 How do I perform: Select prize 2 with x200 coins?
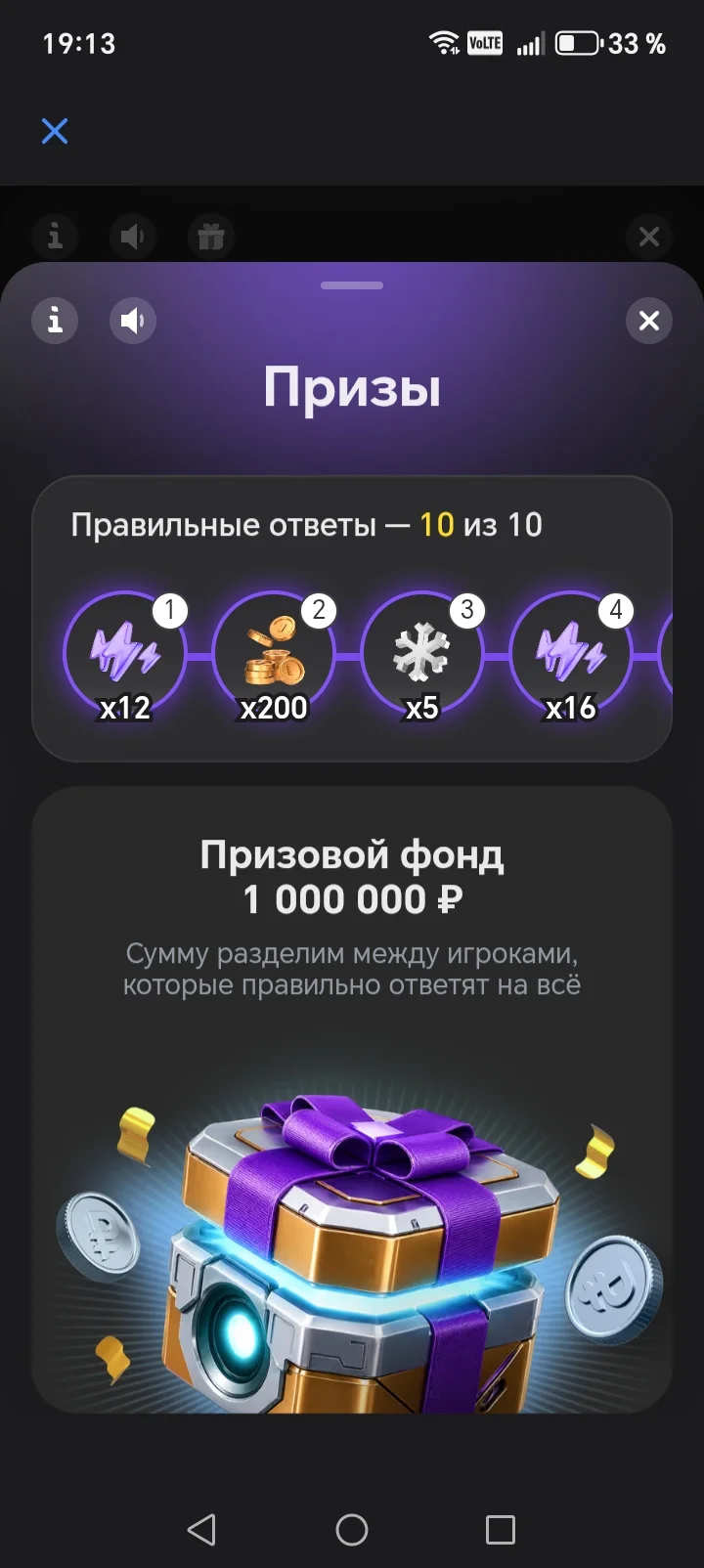click(274, 655)
